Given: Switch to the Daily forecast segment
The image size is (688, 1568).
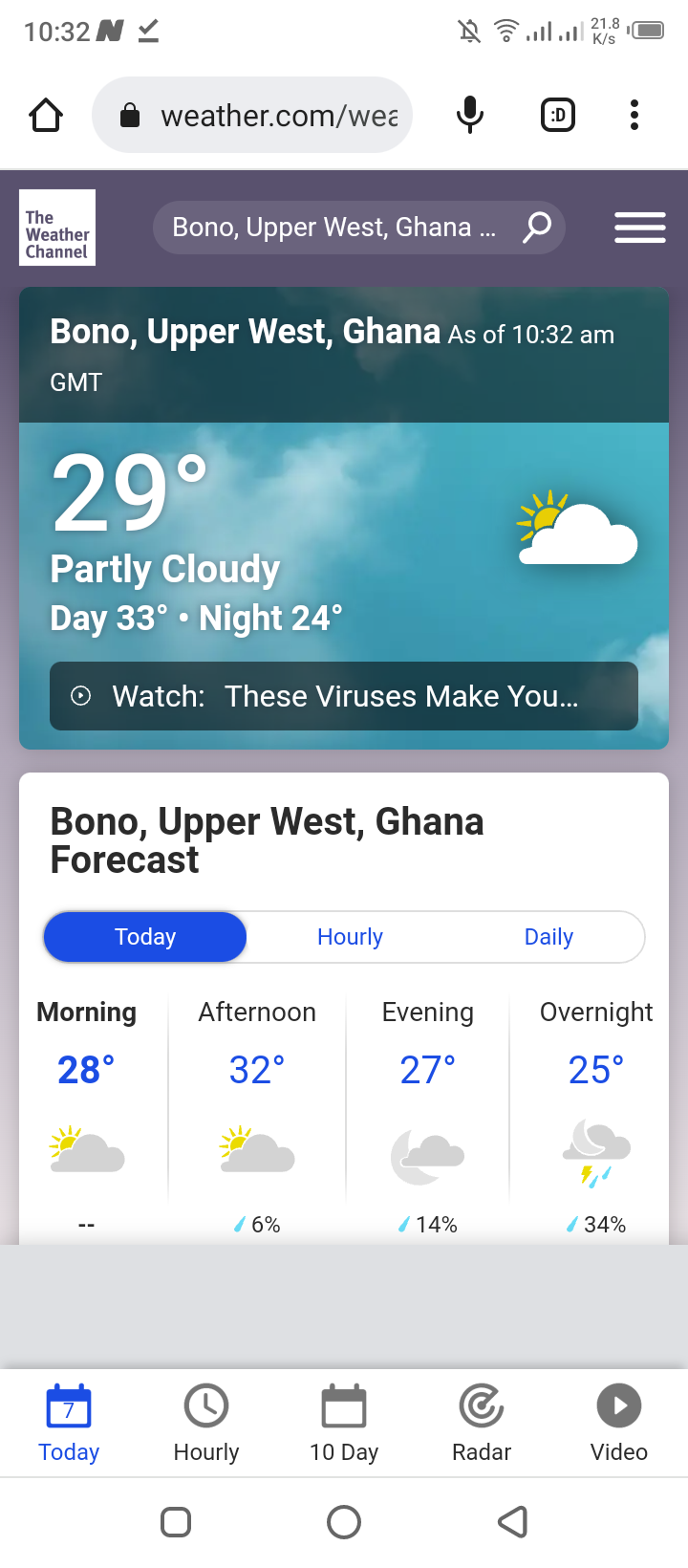Looking at the screenshot, I should click(548, 937).
